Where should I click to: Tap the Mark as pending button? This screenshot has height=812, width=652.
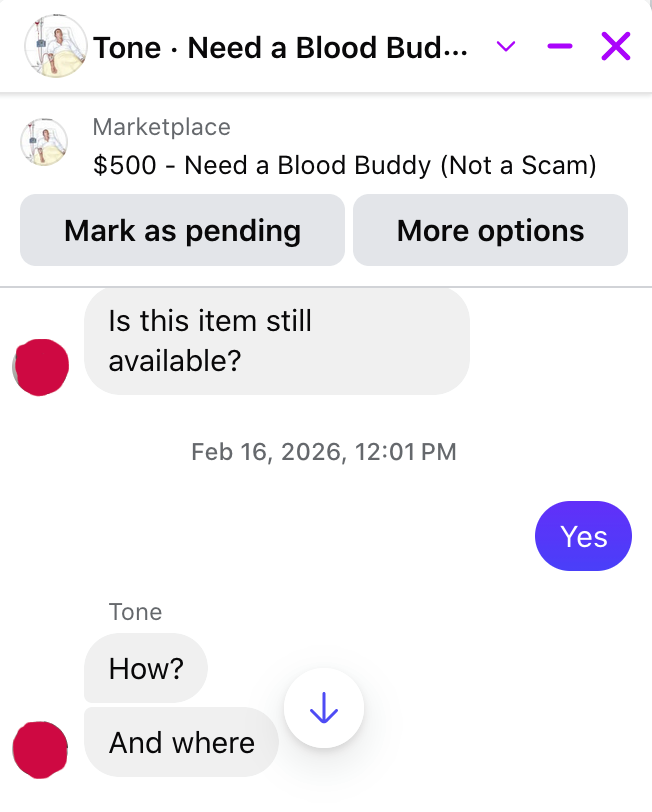[182, 230]
